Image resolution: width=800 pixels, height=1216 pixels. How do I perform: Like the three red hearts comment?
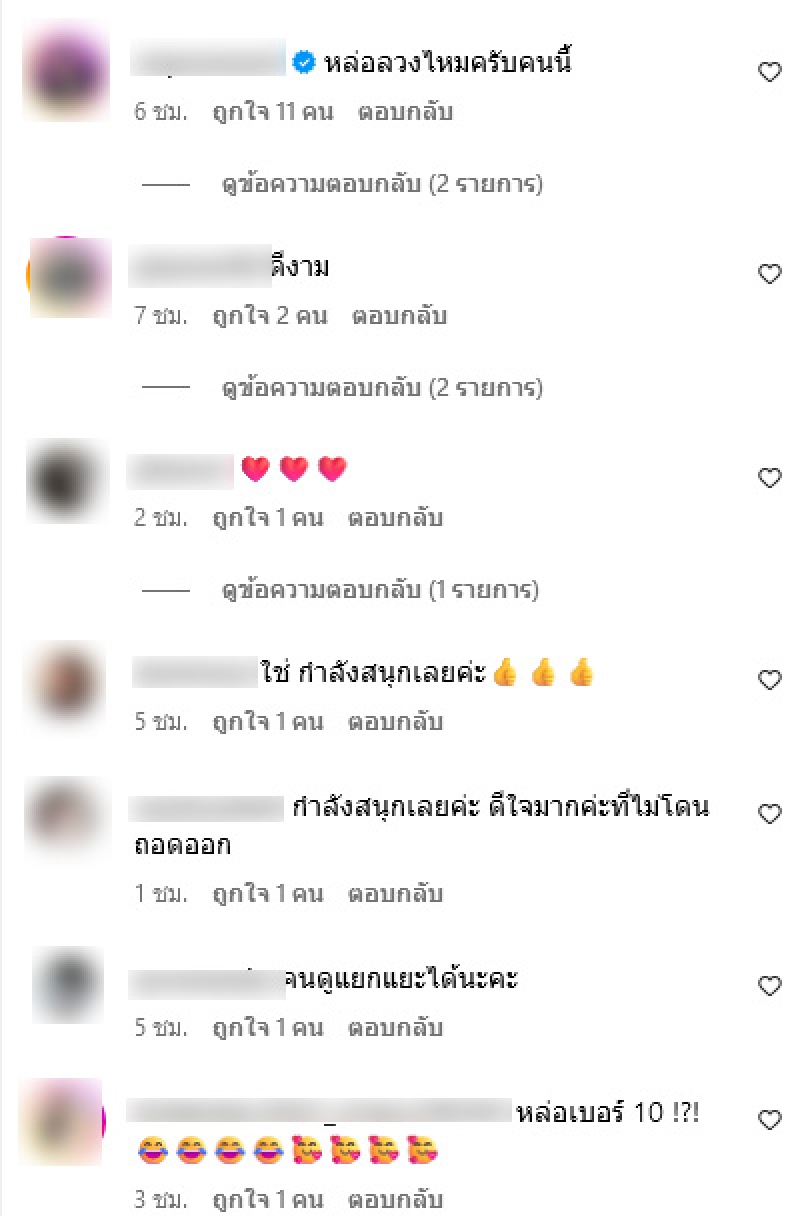click(x=769, y=478)
